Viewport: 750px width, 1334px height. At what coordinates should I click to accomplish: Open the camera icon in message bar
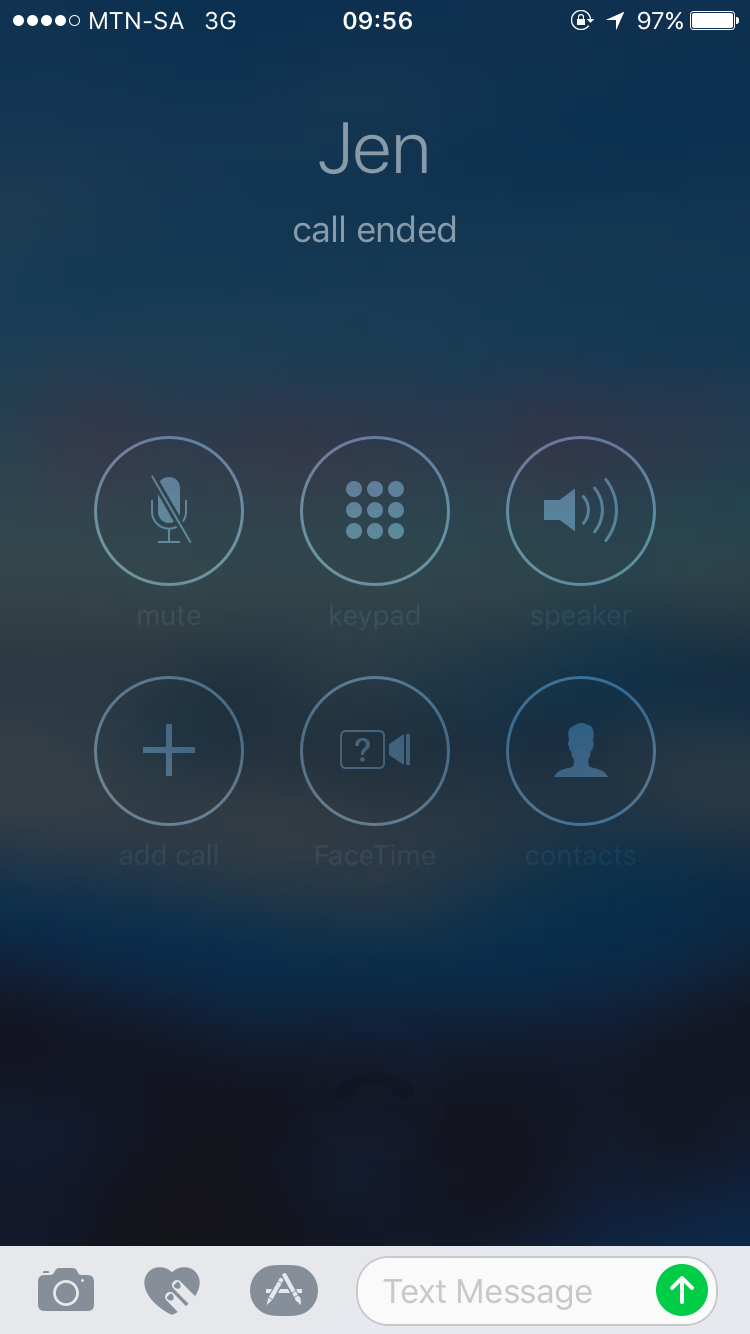[x=66, y=1290]
